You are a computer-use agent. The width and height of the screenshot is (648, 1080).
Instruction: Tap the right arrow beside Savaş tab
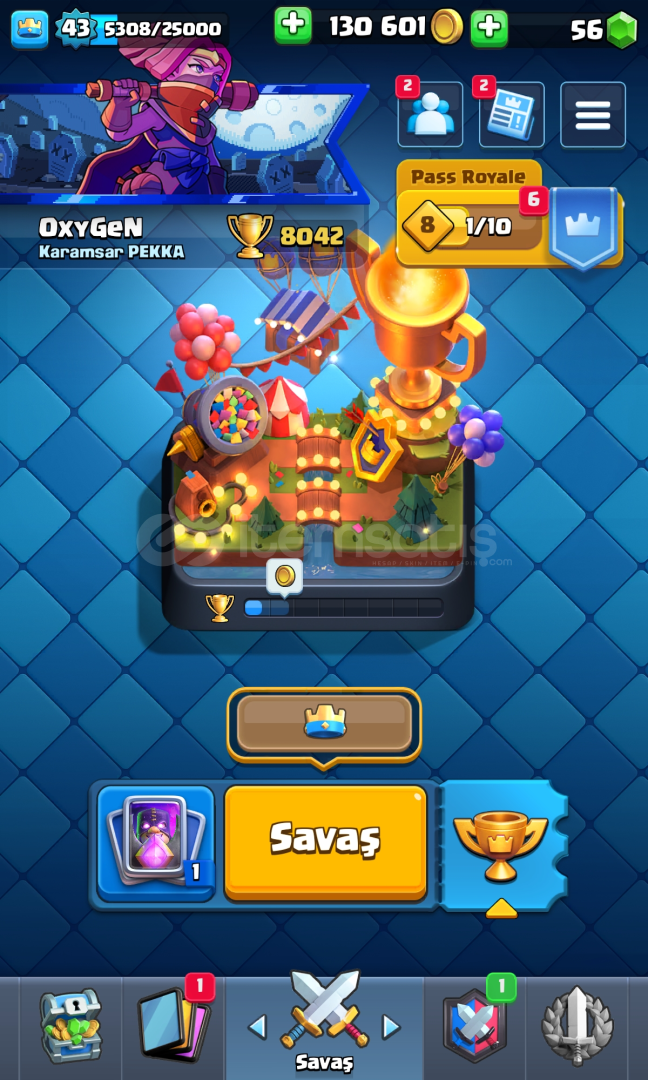[x=390, y=1026]
